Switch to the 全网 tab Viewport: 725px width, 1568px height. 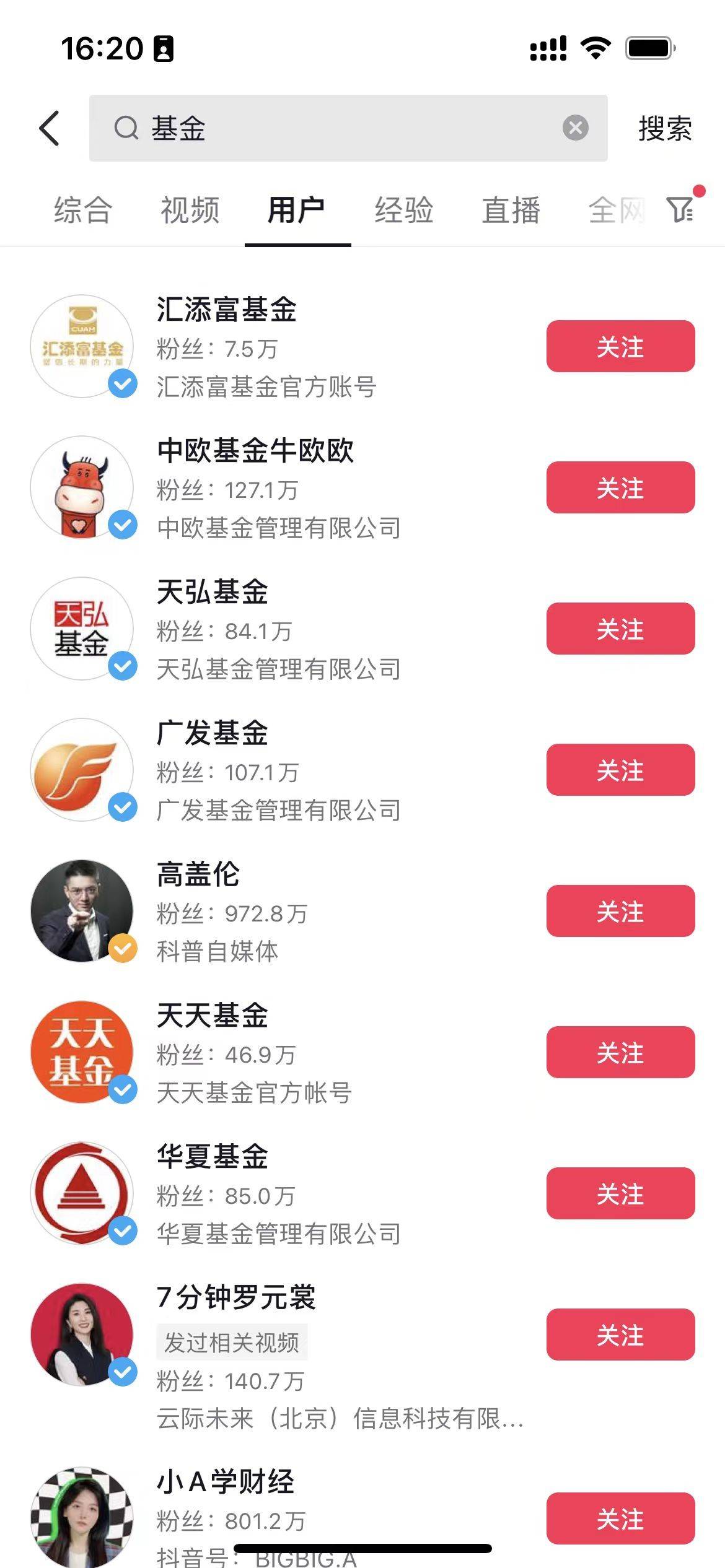tap(616, 209)
